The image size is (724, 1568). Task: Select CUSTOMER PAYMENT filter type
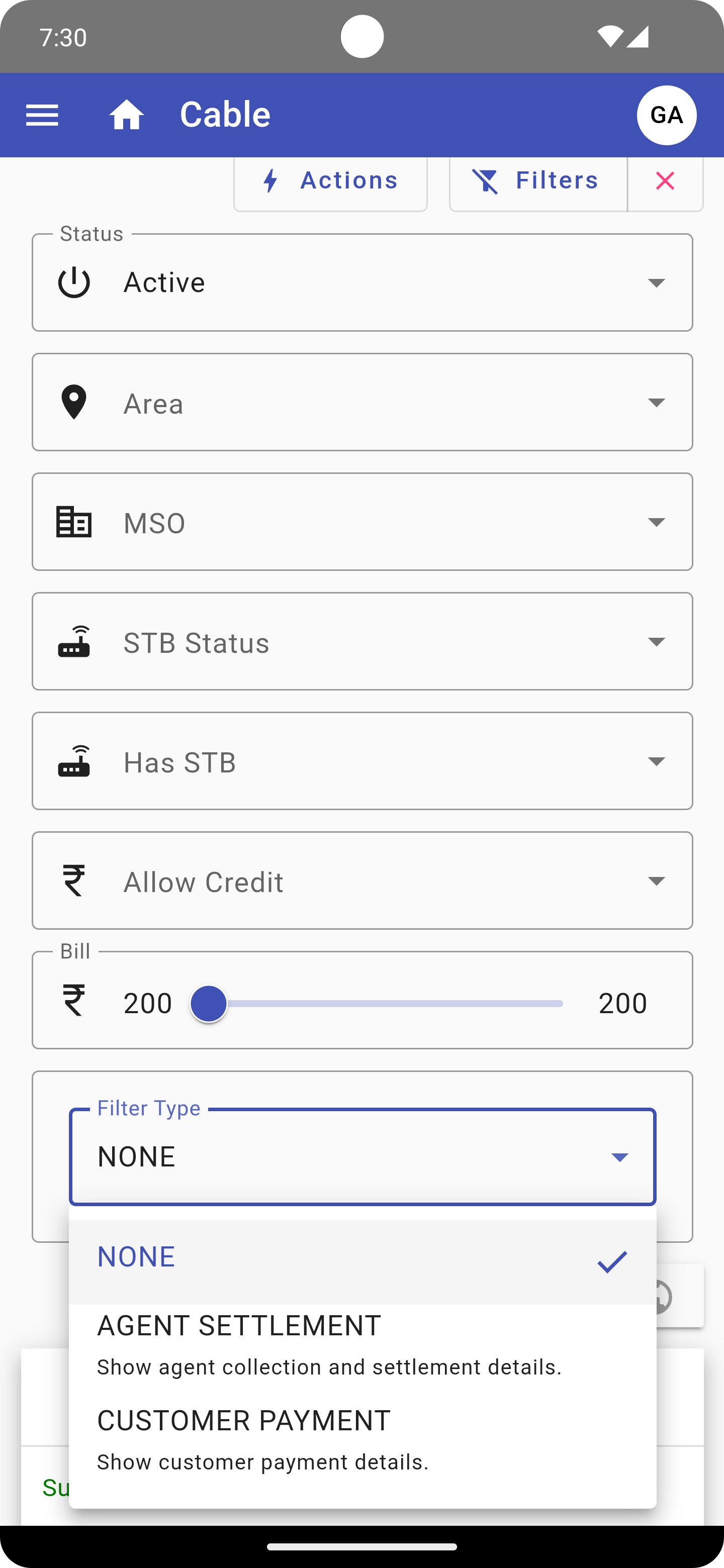coord(363,1439)
